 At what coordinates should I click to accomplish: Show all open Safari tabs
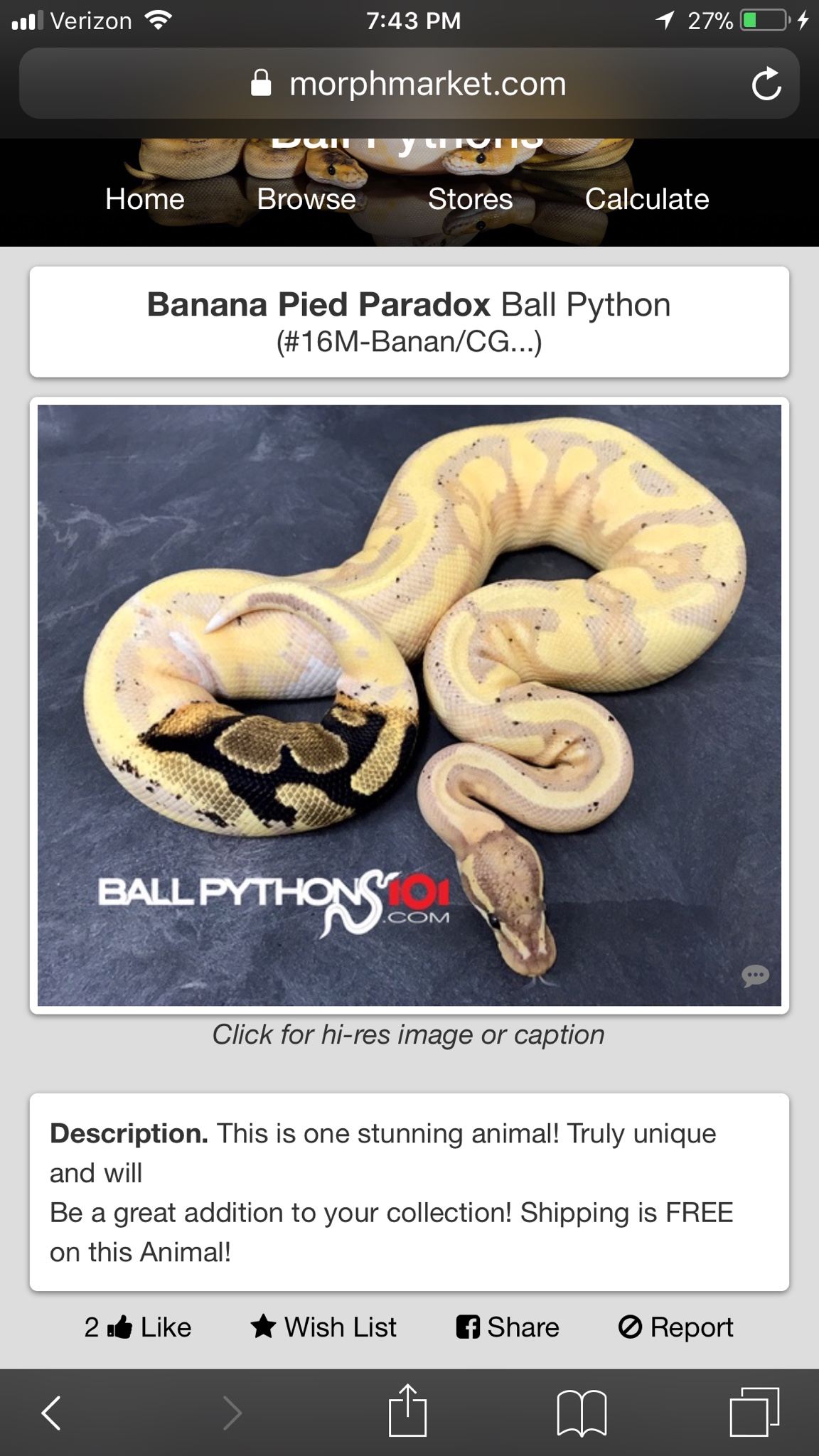[x=754, y=1412]
